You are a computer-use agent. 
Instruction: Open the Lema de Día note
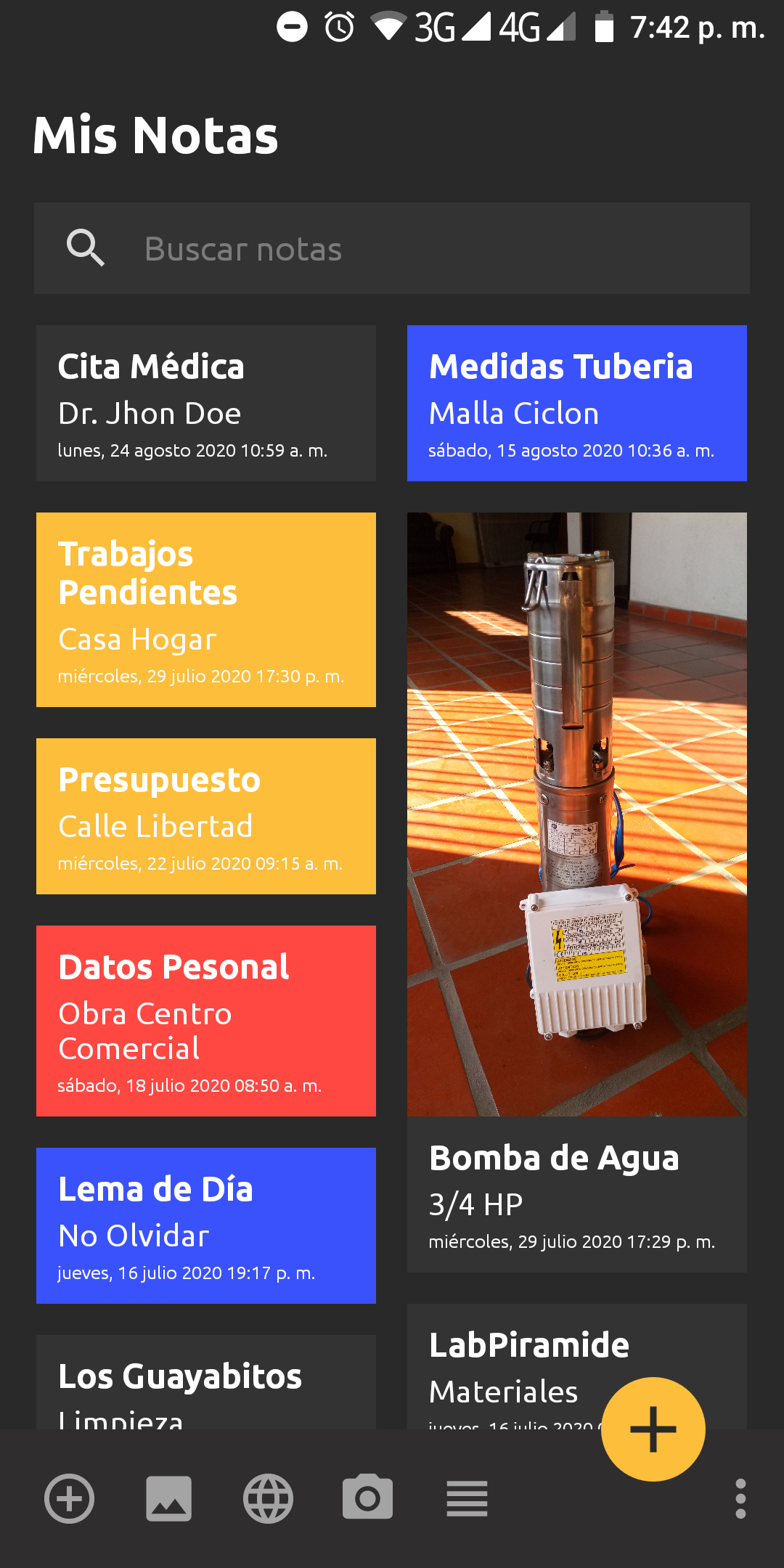(x=206, y=1225)
